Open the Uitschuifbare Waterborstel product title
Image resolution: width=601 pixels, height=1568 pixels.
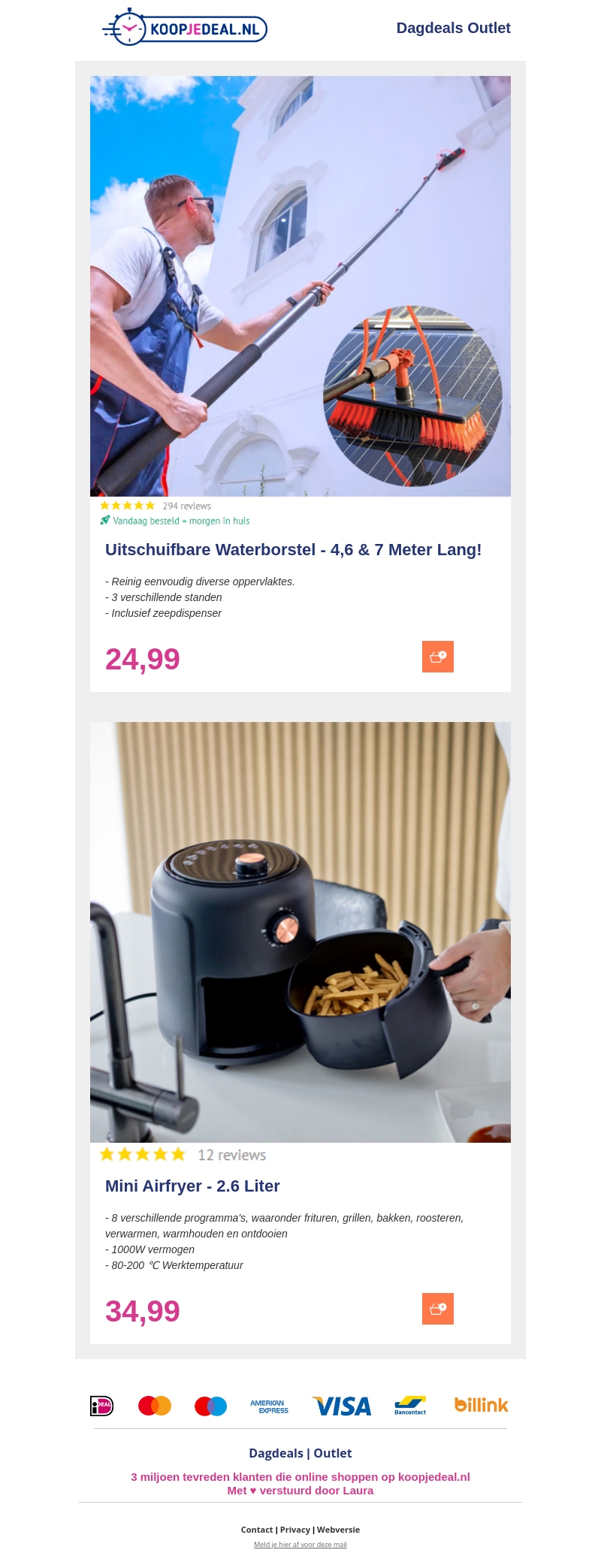click(293, 550)
